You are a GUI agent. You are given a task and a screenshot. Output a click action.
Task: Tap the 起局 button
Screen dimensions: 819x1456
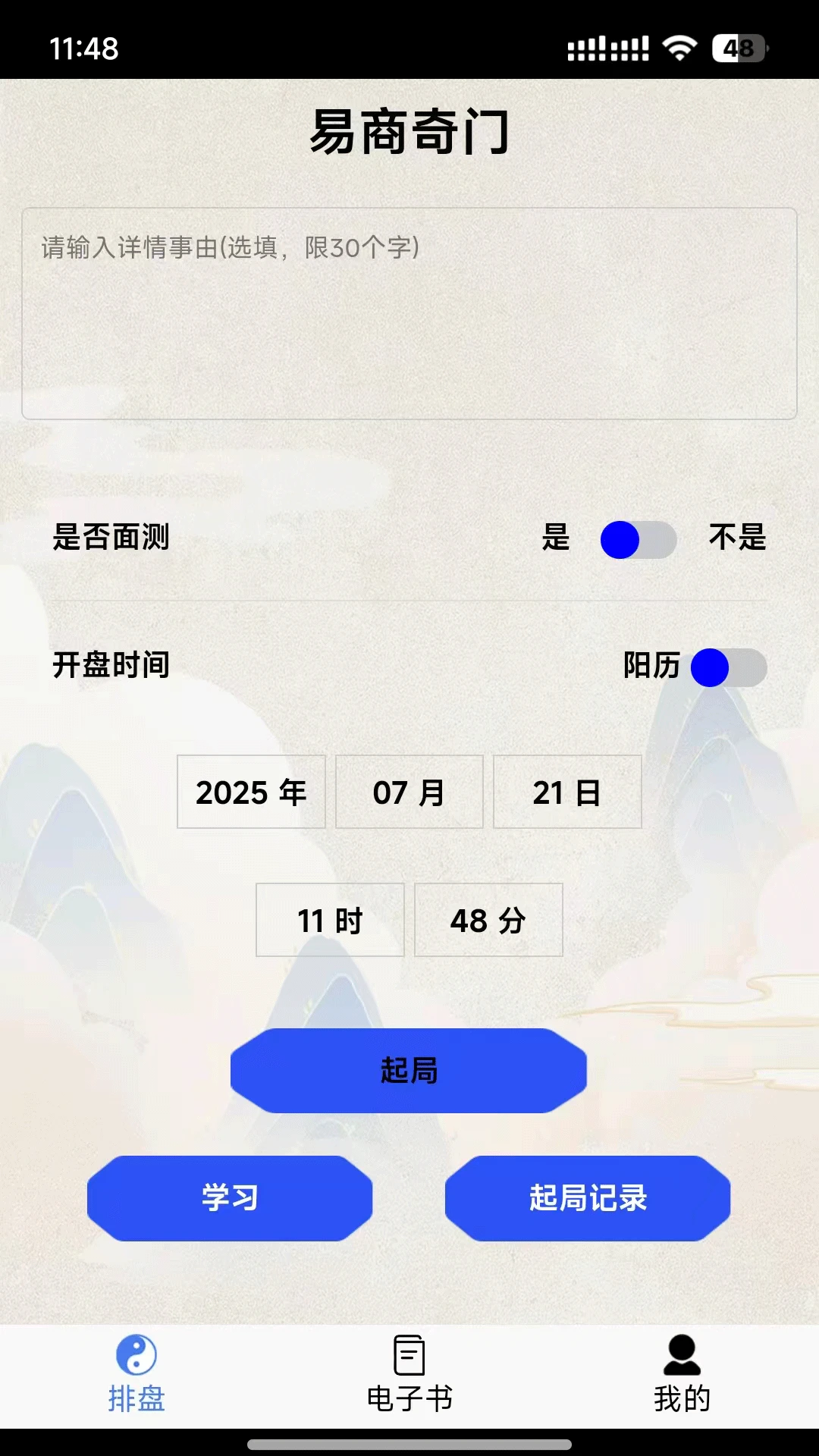point(409,1071)
